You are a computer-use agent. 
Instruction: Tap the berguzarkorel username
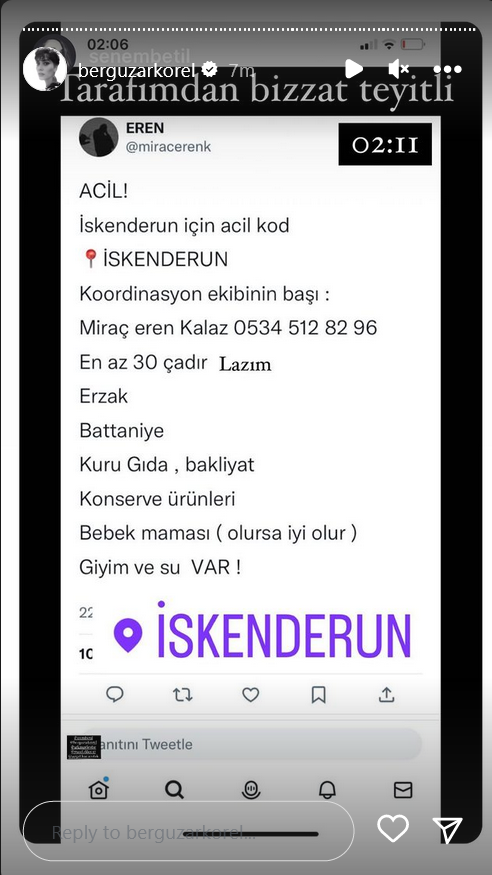[137, 70]
